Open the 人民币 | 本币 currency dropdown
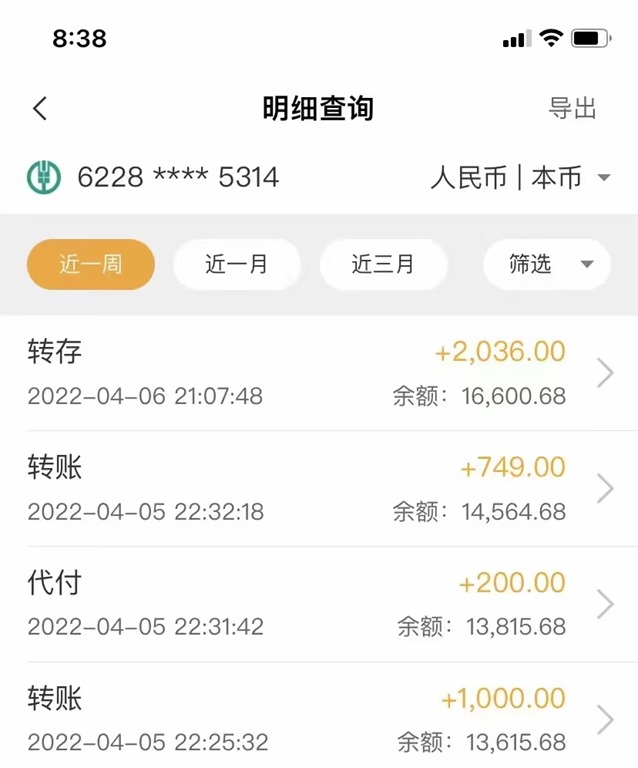This screenshot has width=638, height=768. pos(520,178)
